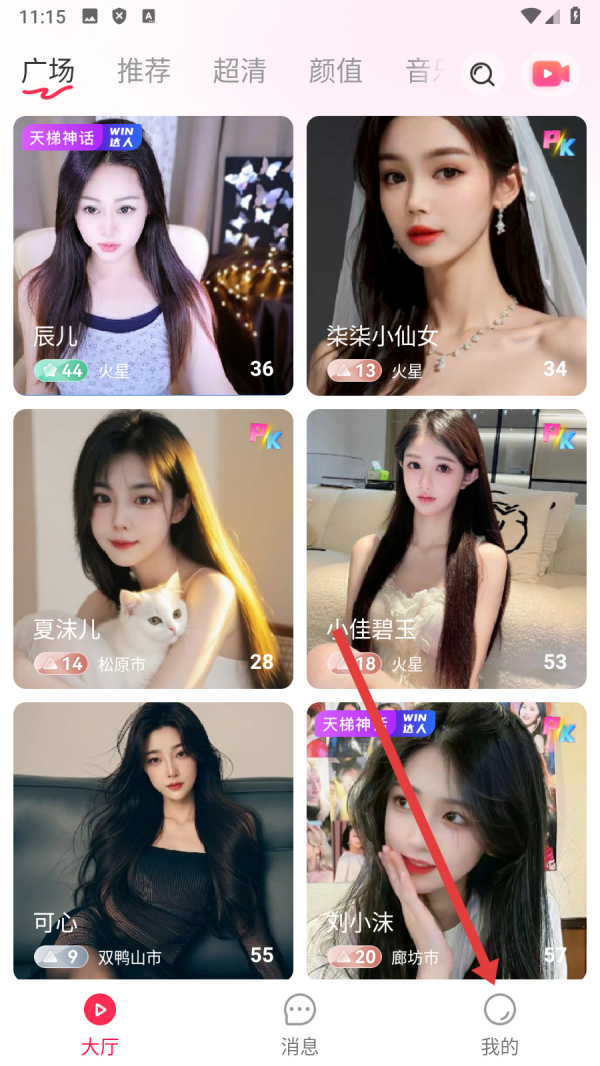The height and width of the screenshot is (1066, 600).
Task: Watch 可心's live stream
Action: (153, 840)
